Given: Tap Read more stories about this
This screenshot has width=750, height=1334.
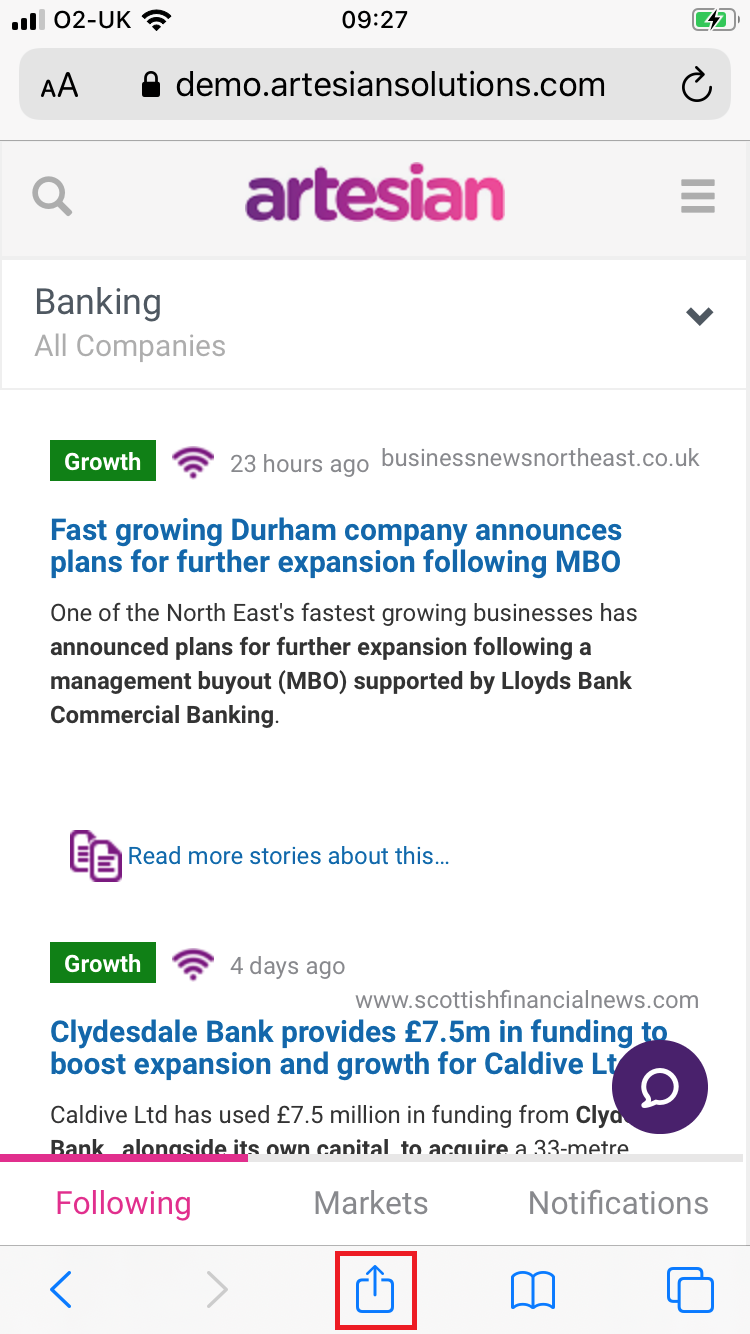Looking at the screenshot, I should 288,856.
